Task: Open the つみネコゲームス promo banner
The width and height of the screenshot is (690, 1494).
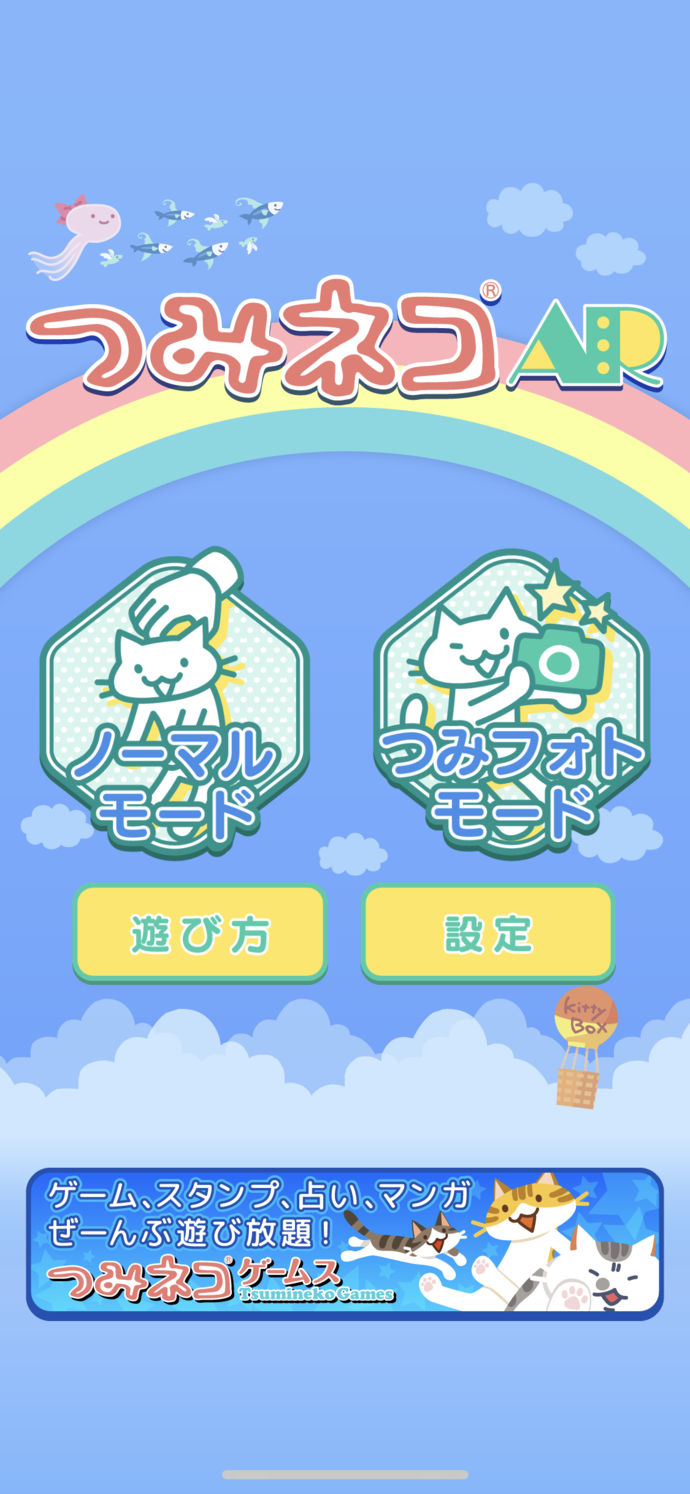Action: [x=345, y=1243]
